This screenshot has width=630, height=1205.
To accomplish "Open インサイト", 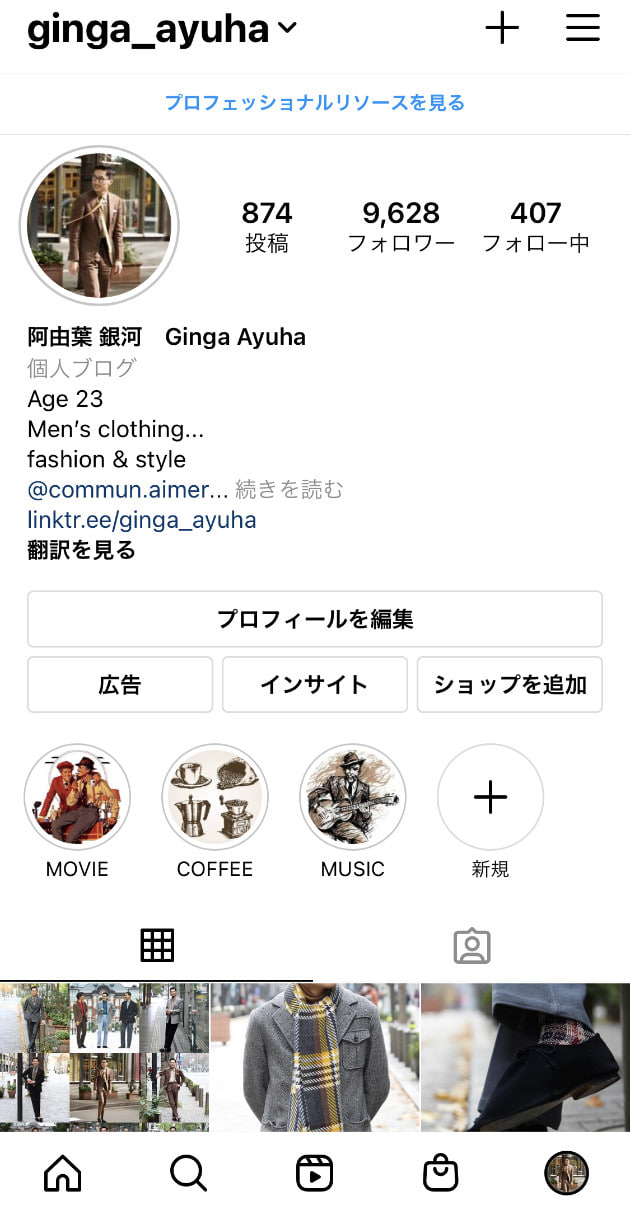I will [x=315, y=685].
